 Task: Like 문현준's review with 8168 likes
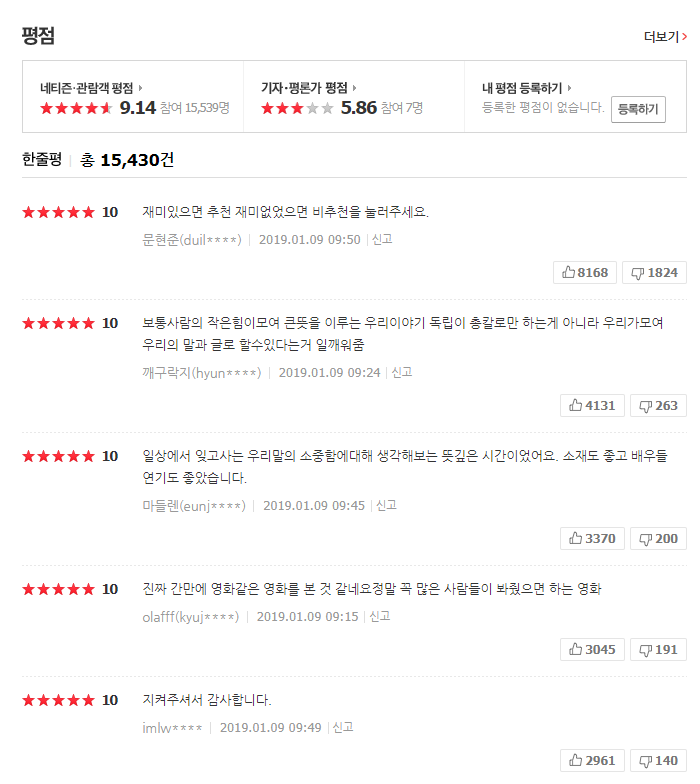[x=585, y=272]
